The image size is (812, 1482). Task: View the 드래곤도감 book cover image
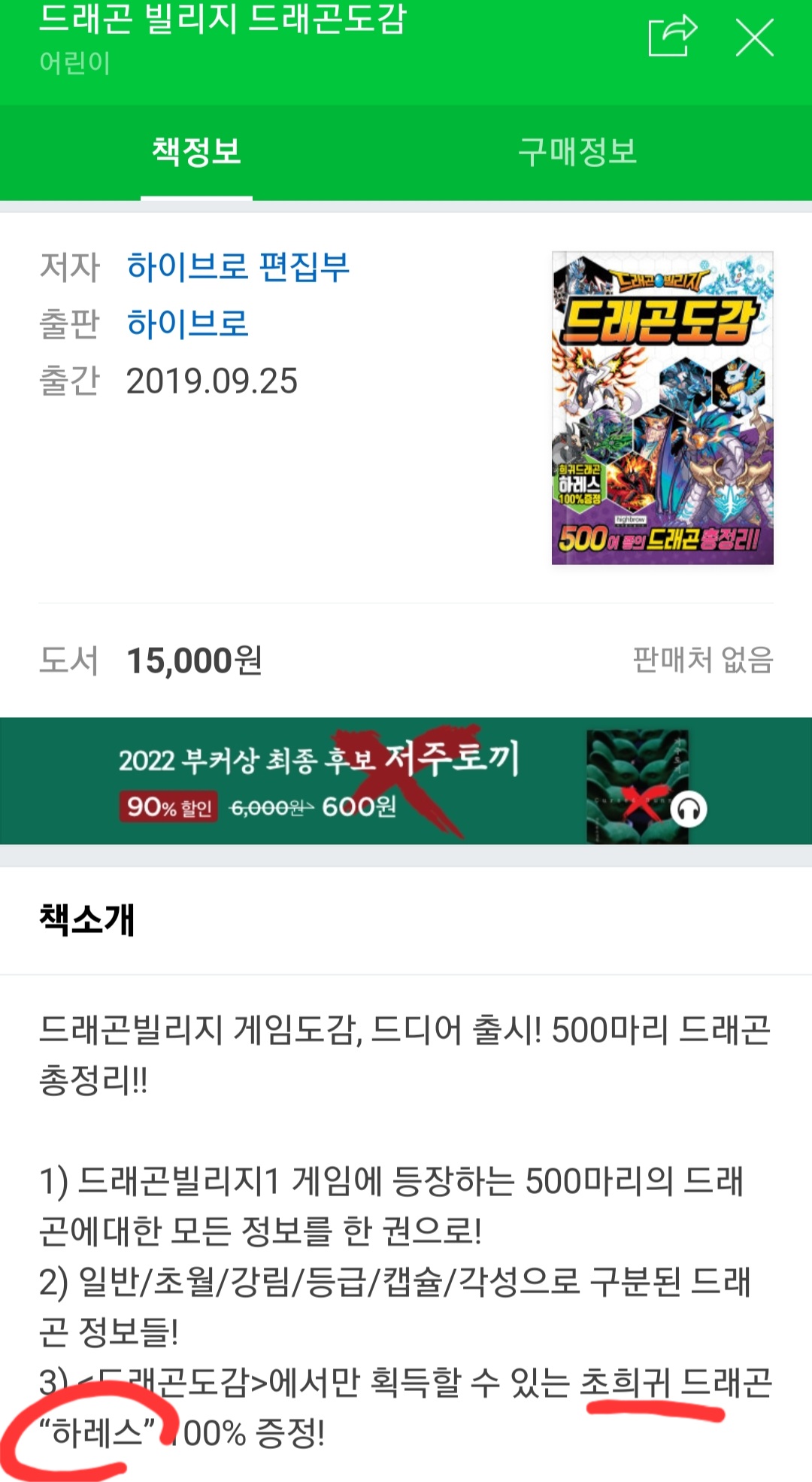pos(662,408)
